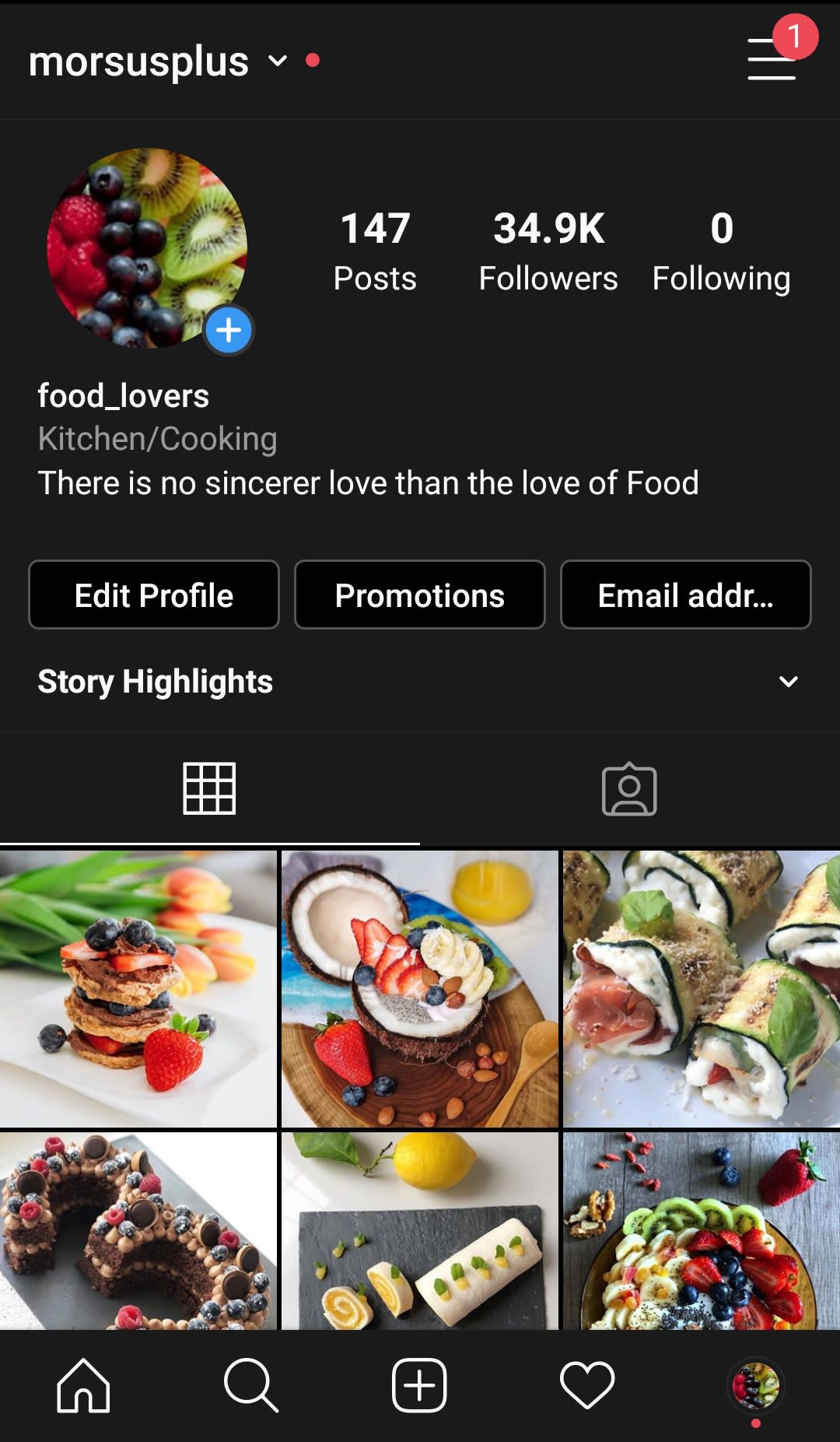Screen dimensions: 840x1442
Task: Open Search from the bottom bar
Action: click(x=250, y=1384)
